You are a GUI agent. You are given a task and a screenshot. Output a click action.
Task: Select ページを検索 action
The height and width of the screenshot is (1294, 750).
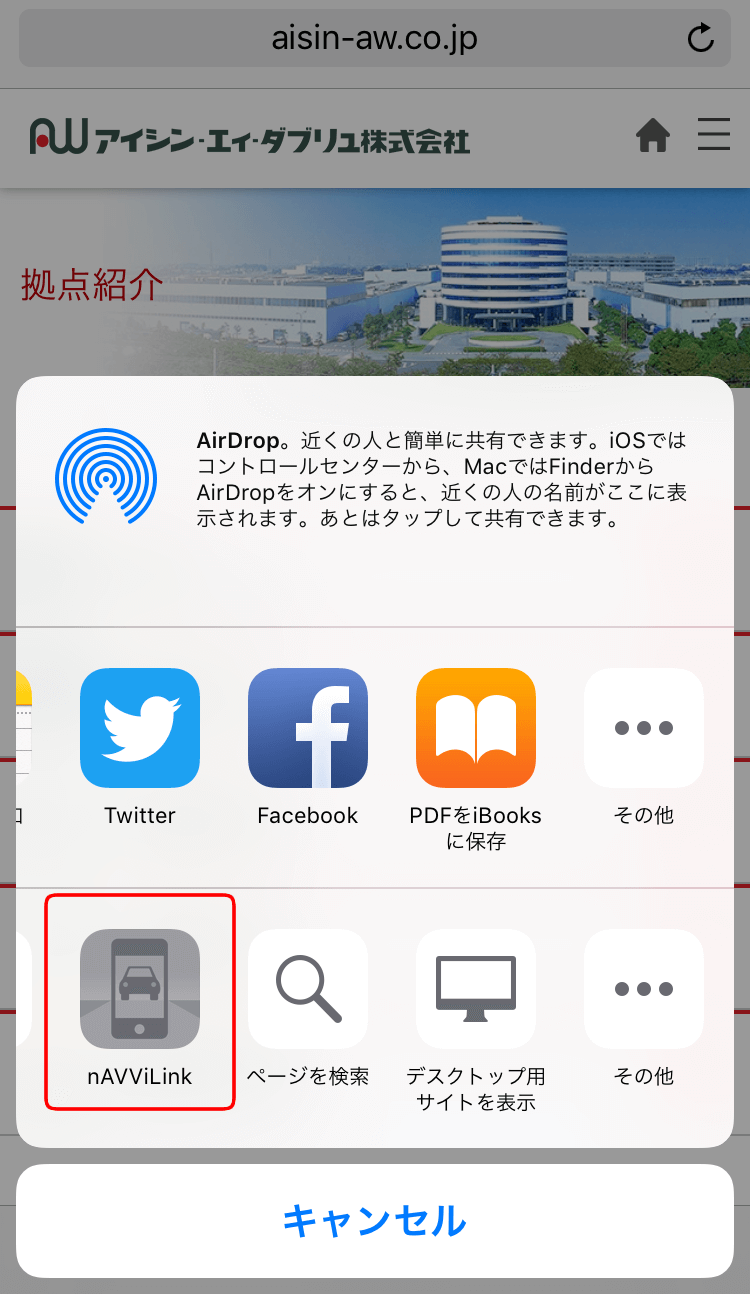pos(308,989)
